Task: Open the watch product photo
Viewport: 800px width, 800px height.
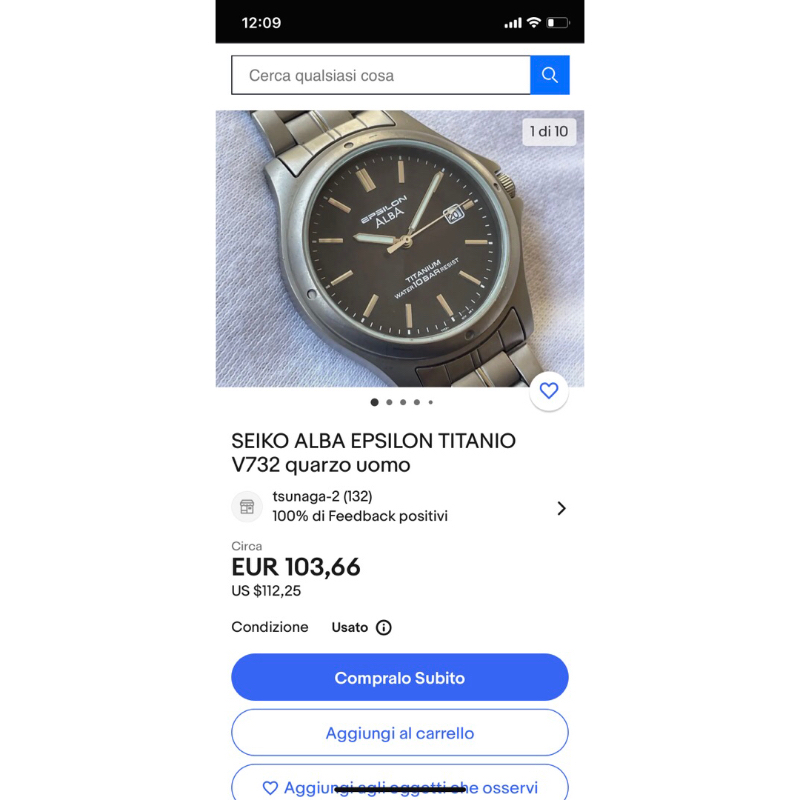Action: [x=400, y=248]
